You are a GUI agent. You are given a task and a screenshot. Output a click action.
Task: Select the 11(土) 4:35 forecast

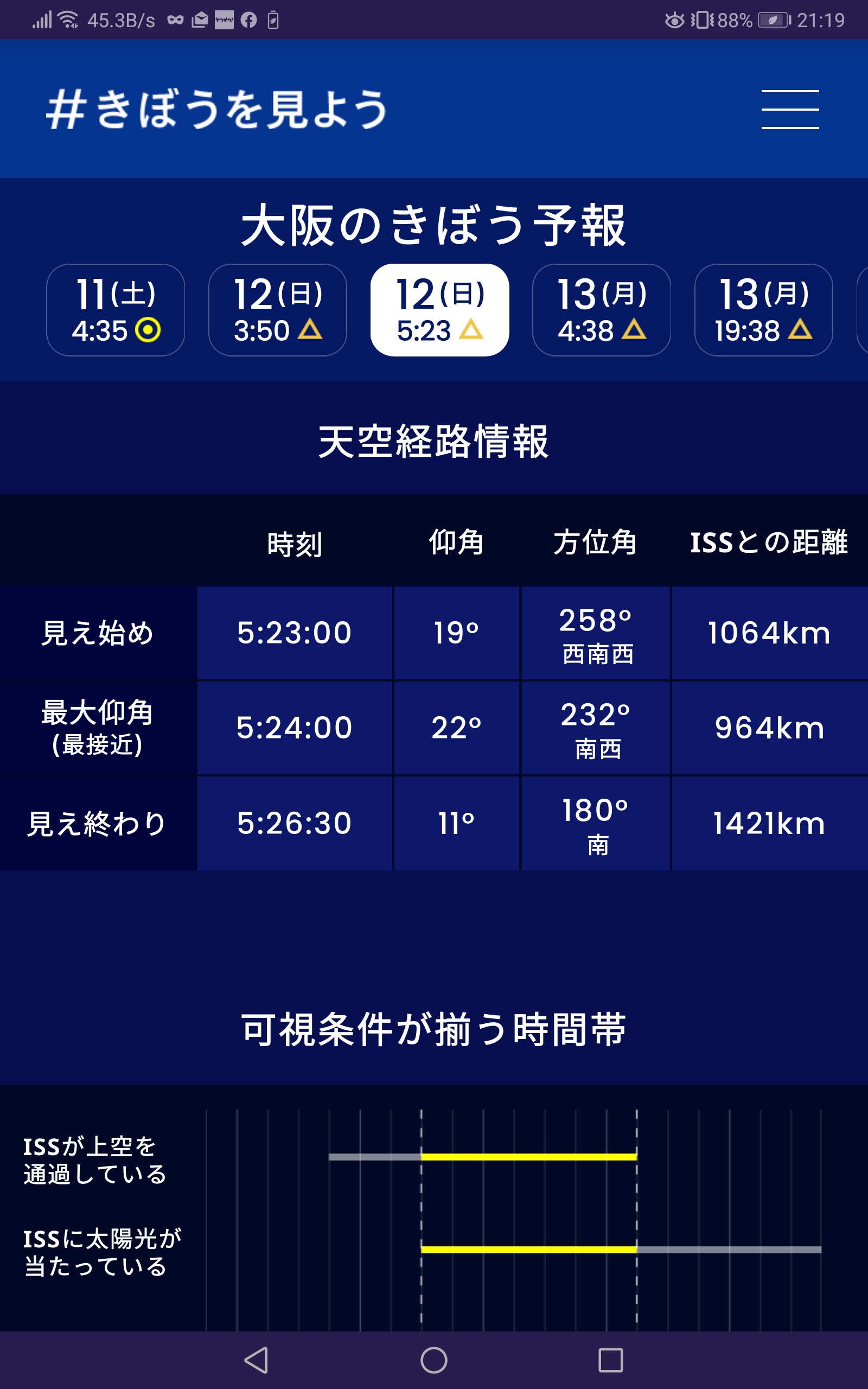coord(116,310)
